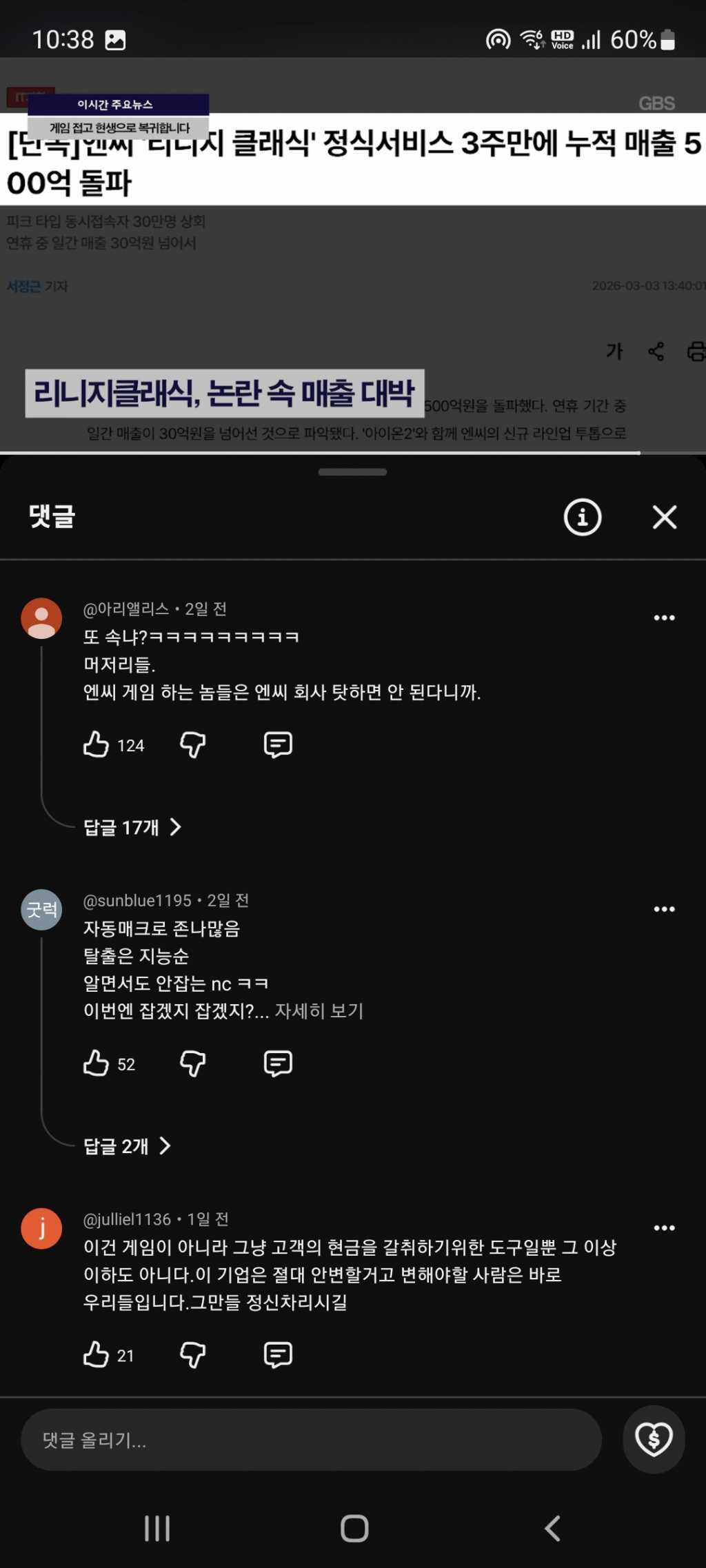Reply to @sunblue1195's comment
The image size is (706, 1568).
click(x=278, y=1063)
